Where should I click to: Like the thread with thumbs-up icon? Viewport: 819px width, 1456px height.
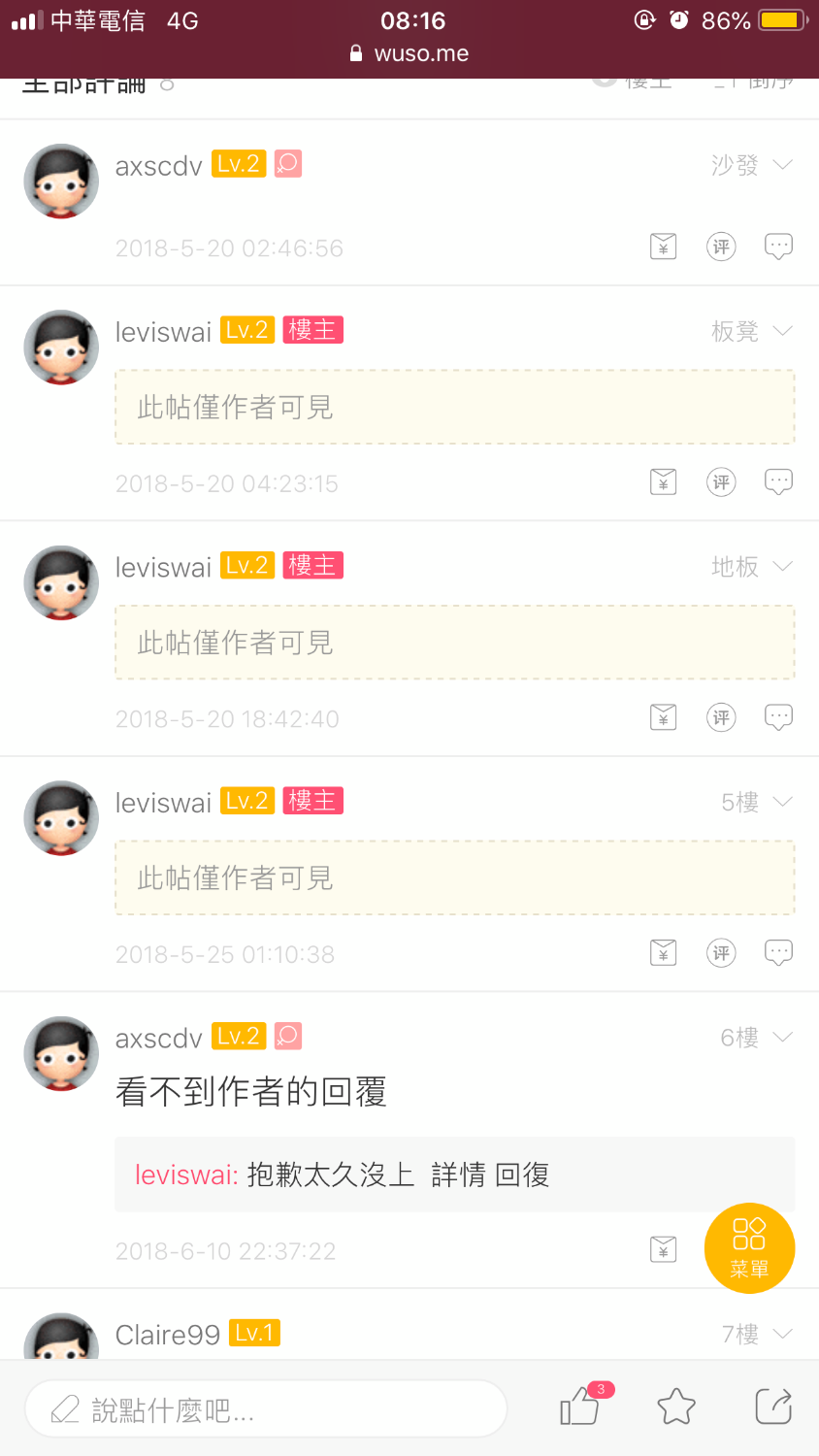(x=580, y=1406)
